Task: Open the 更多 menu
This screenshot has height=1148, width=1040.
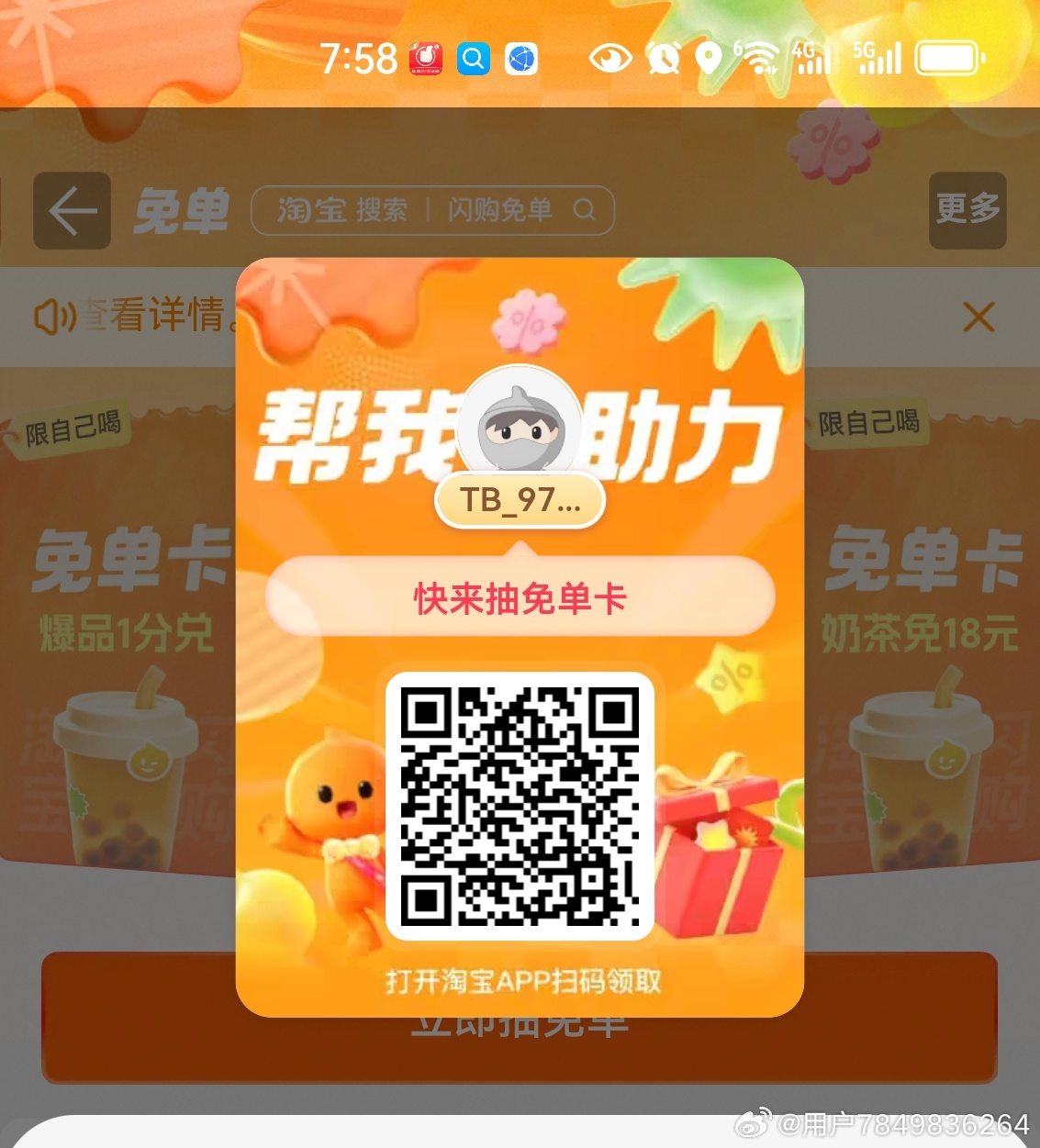Action: (x=967, y=210)
